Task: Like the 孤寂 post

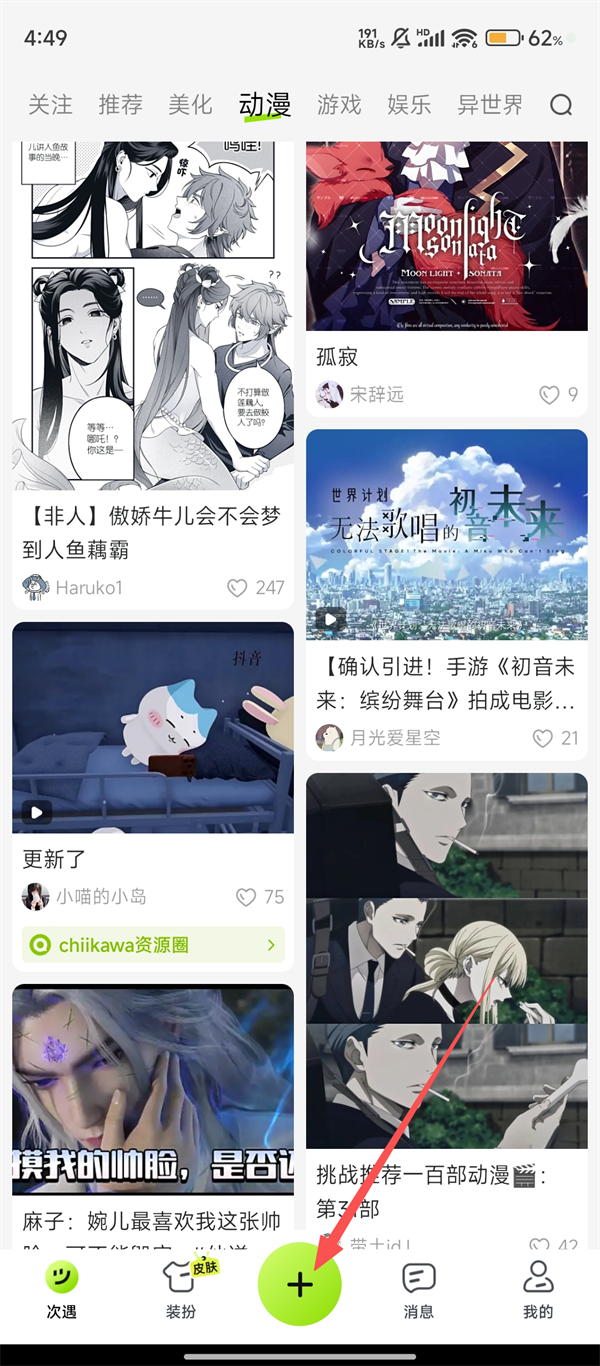Action: [549, 395]
